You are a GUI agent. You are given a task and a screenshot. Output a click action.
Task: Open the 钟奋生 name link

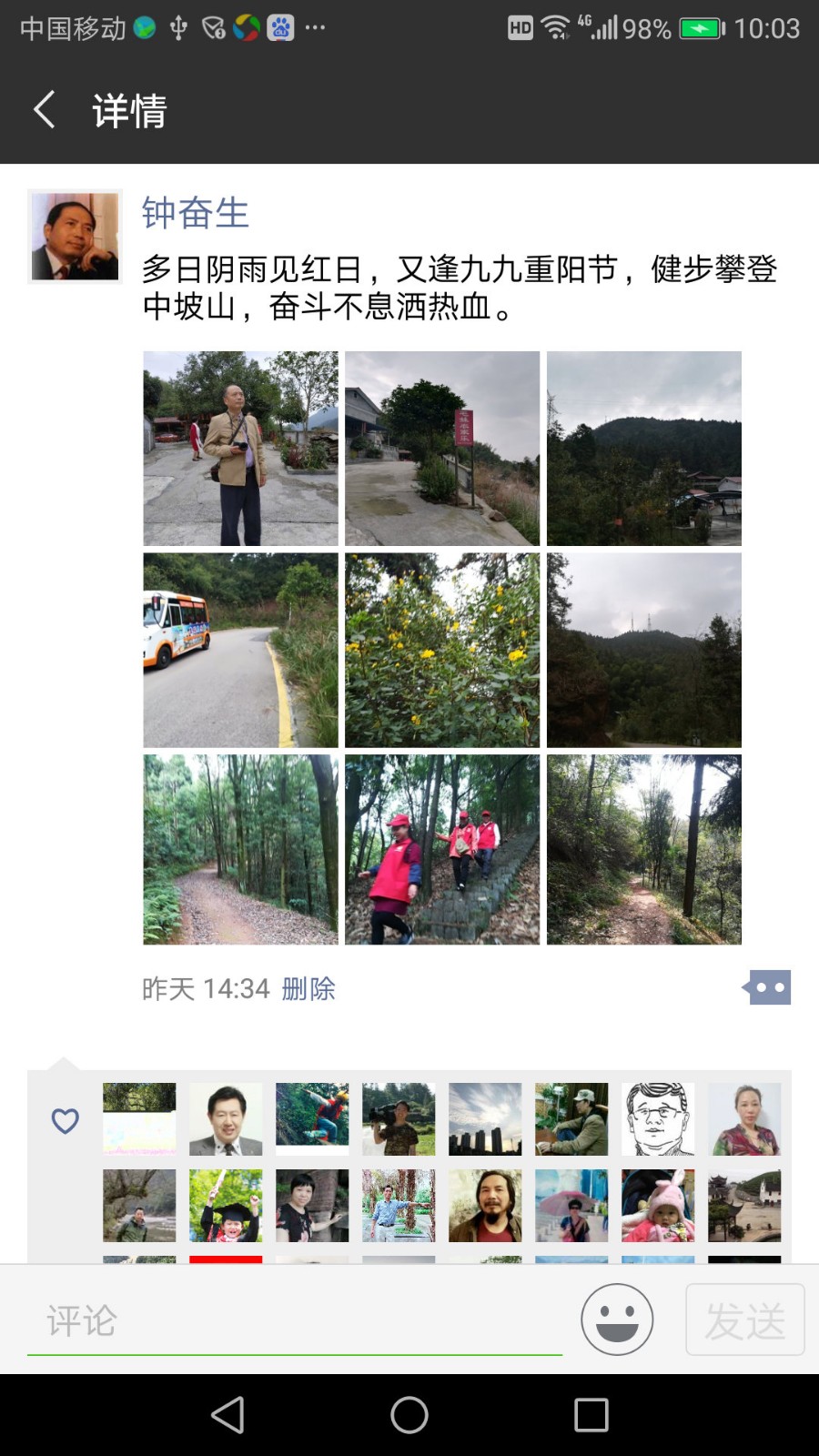coord(195,213)
